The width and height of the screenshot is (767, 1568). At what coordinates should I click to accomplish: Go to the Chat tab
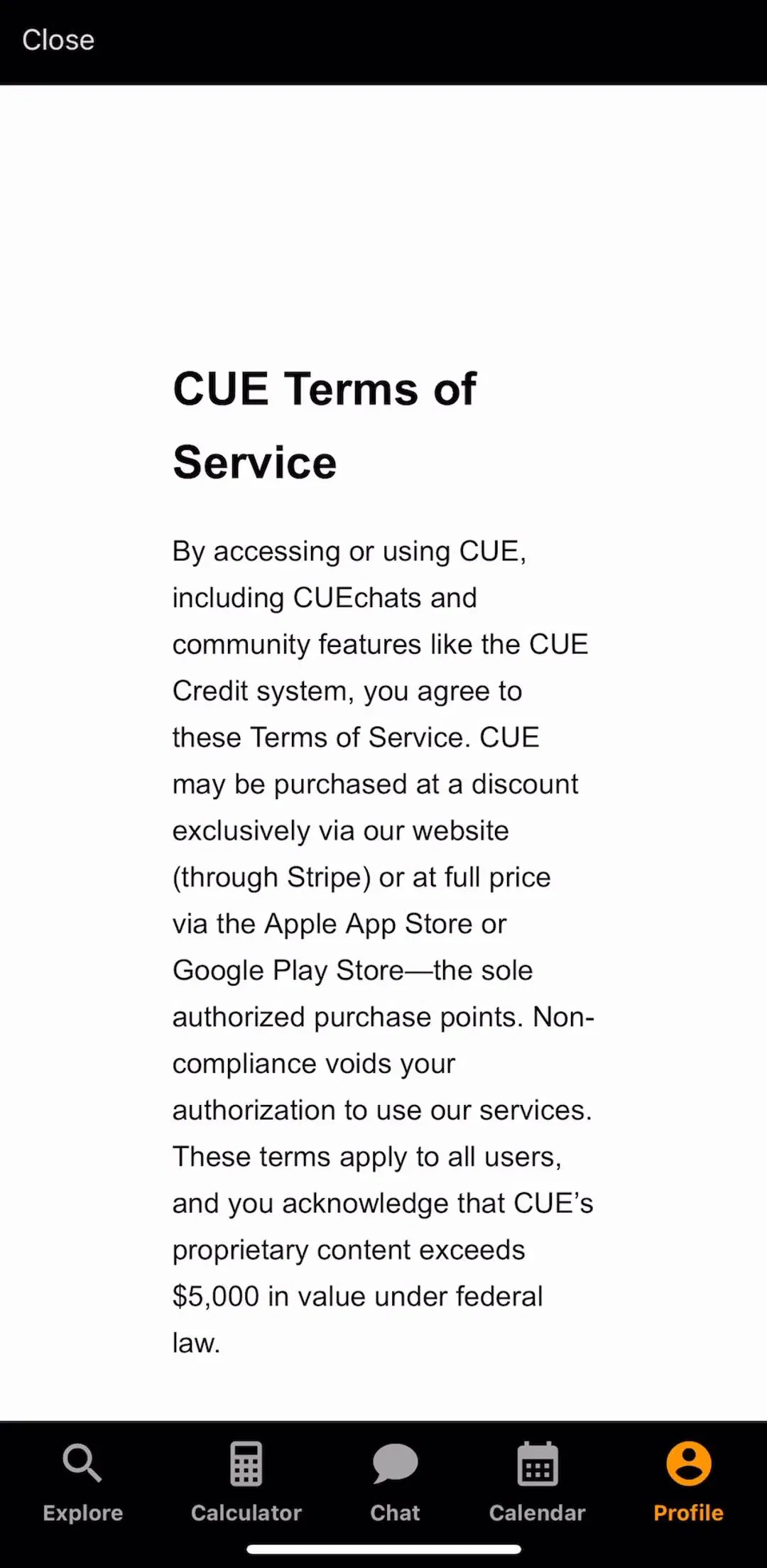pyautogui.click(x=395, y=1482)
